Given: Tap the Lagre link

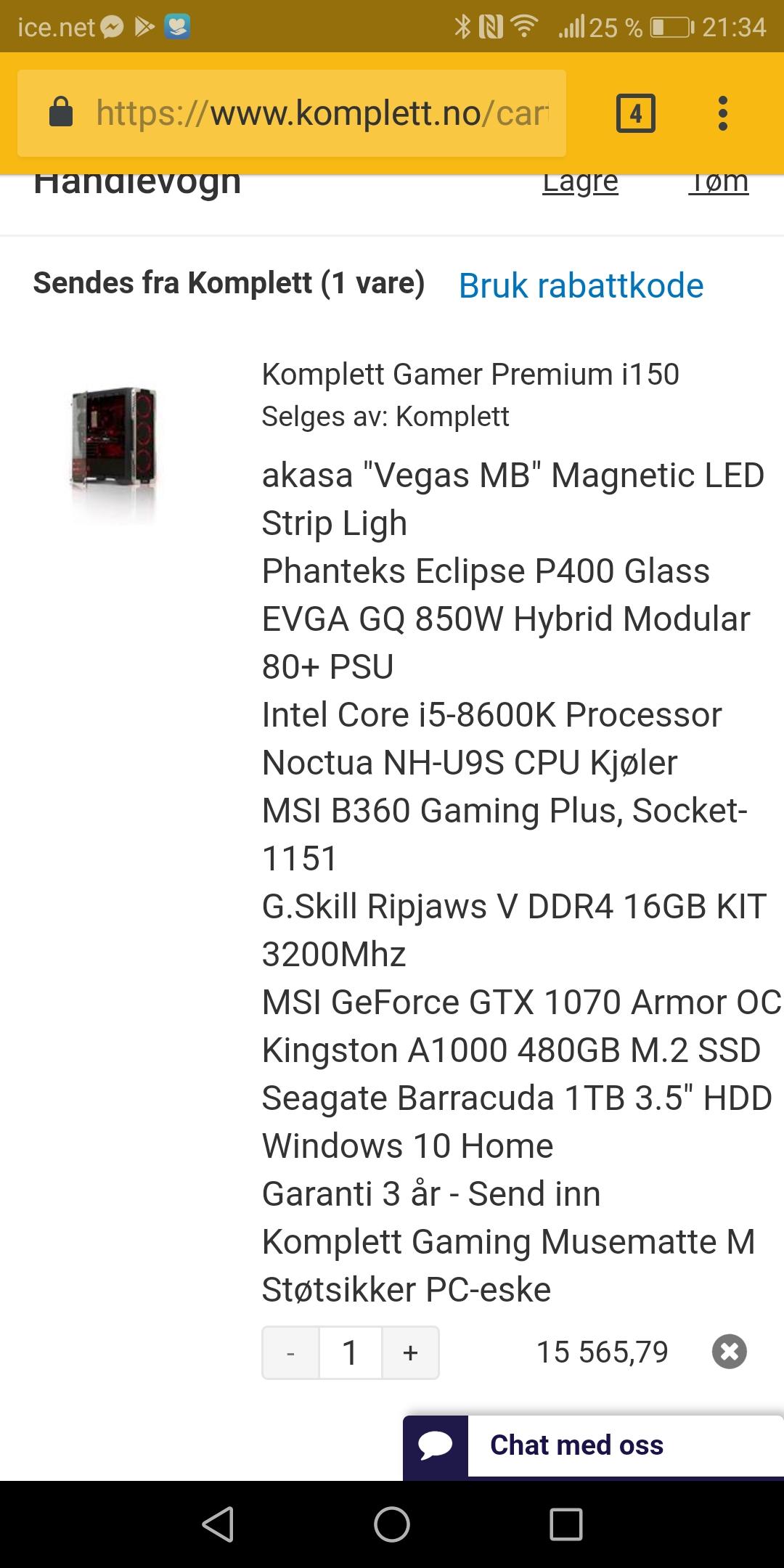Looking at the screenshot, I should tap(580, 181).
